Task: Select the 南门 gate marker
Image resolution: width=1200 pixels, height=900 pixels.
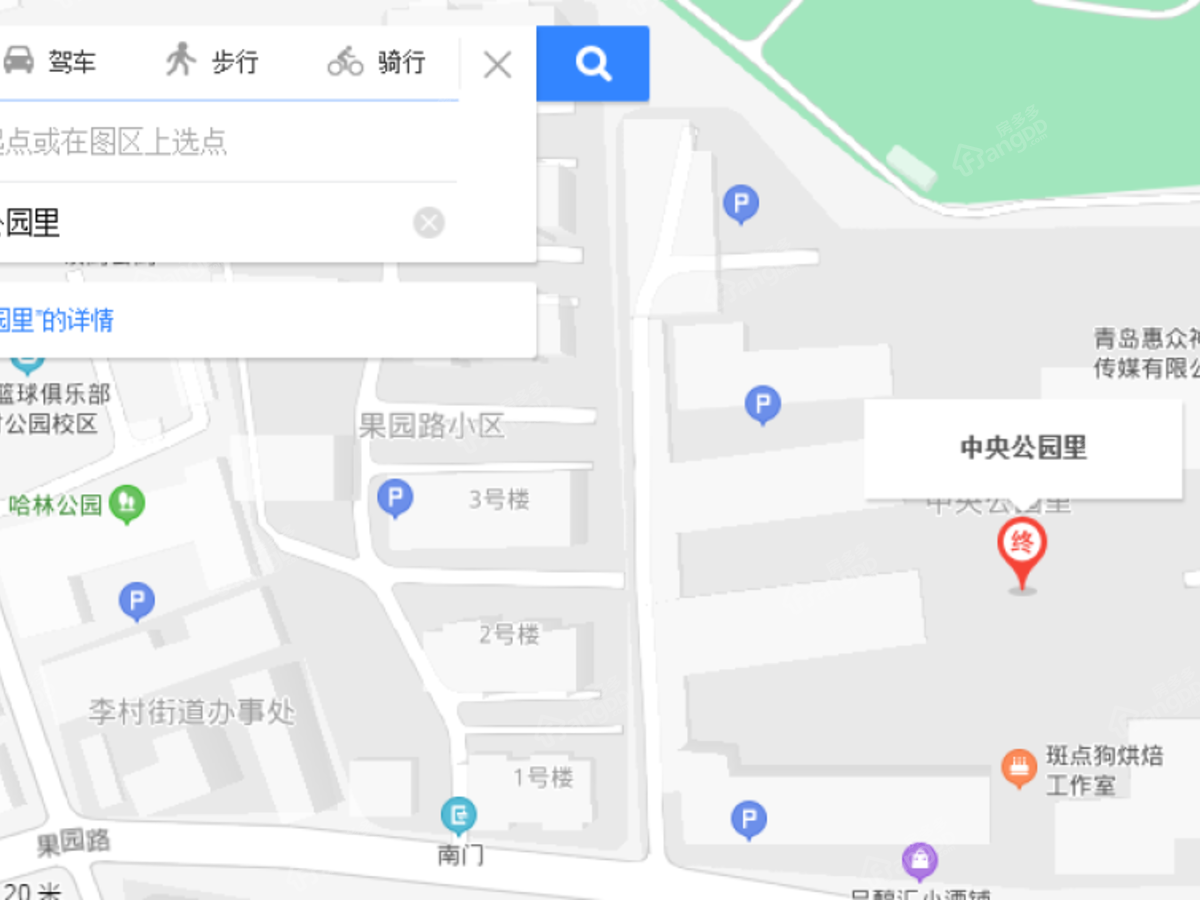Action: click(459, 817)
